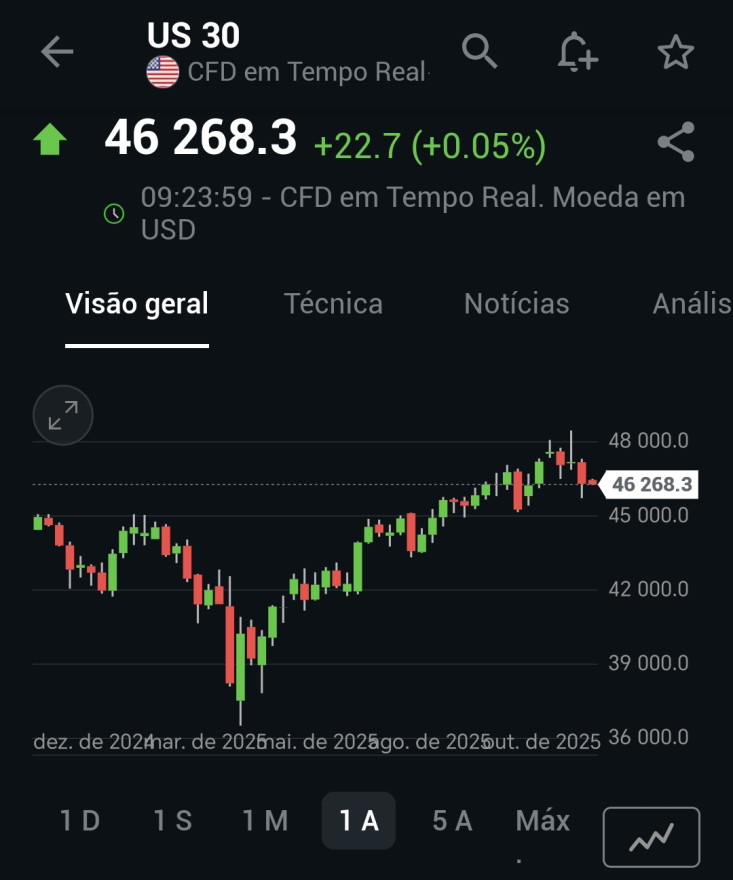Select the Visão geral tab
Image resolution: width=733 pixels, height=880 pixels.
pyautogui.click(x=136, y=304)
